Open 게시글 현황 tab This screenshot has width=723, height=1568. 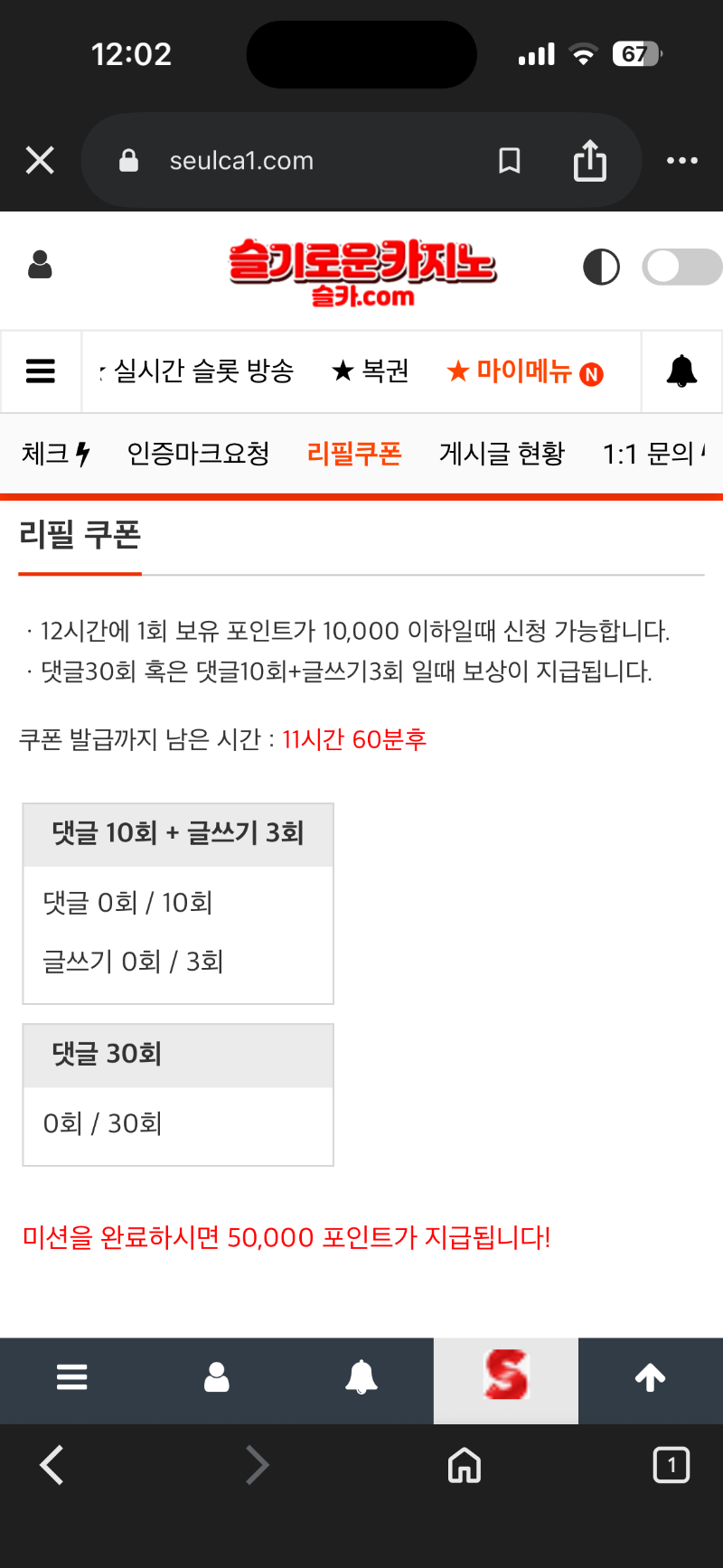[x=502, y=454]
